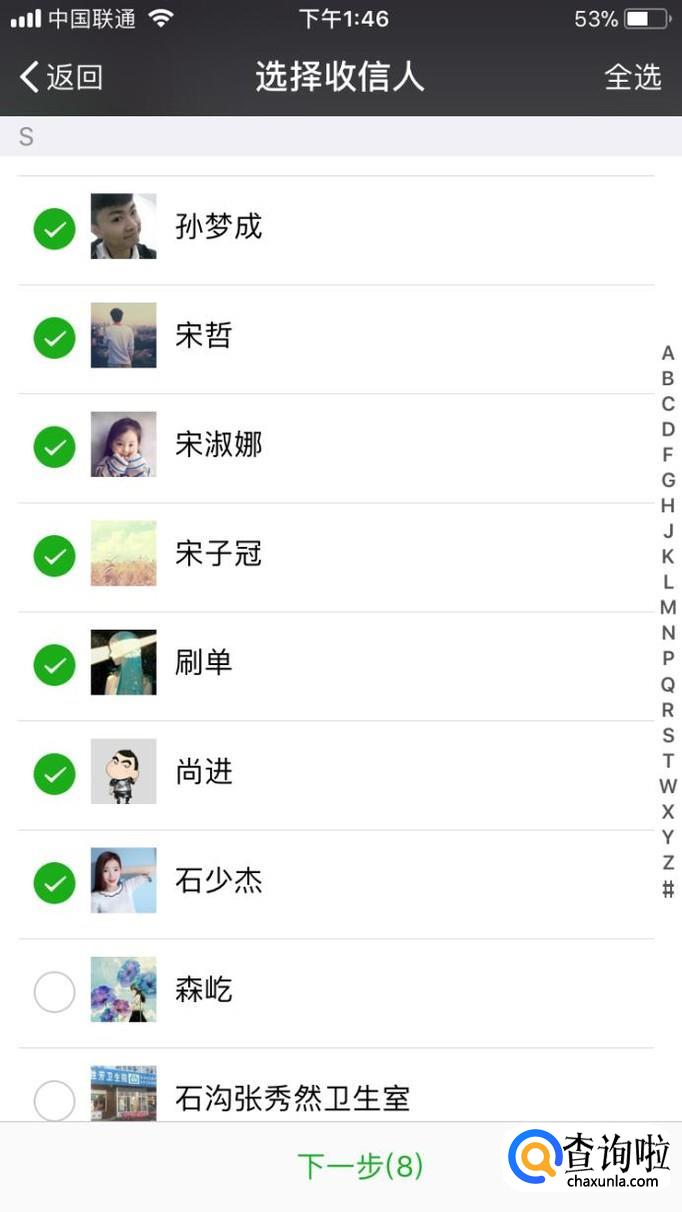The width and height of the screenshot is (682, 1212).
Task: Select 森屹 as a recipient
Action: click(54, 991)
